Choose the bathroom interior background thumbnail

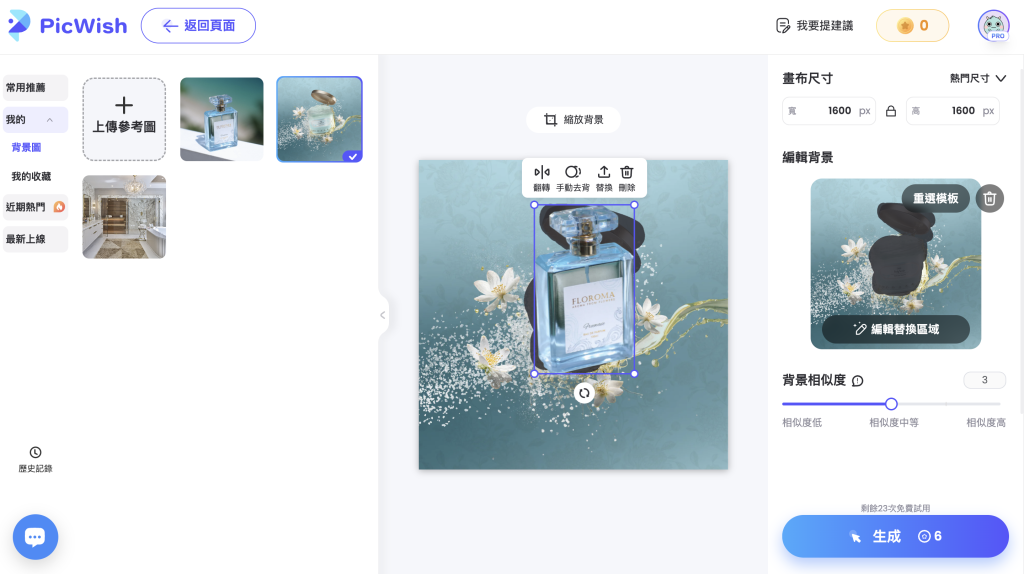click(x=124, y=217)
